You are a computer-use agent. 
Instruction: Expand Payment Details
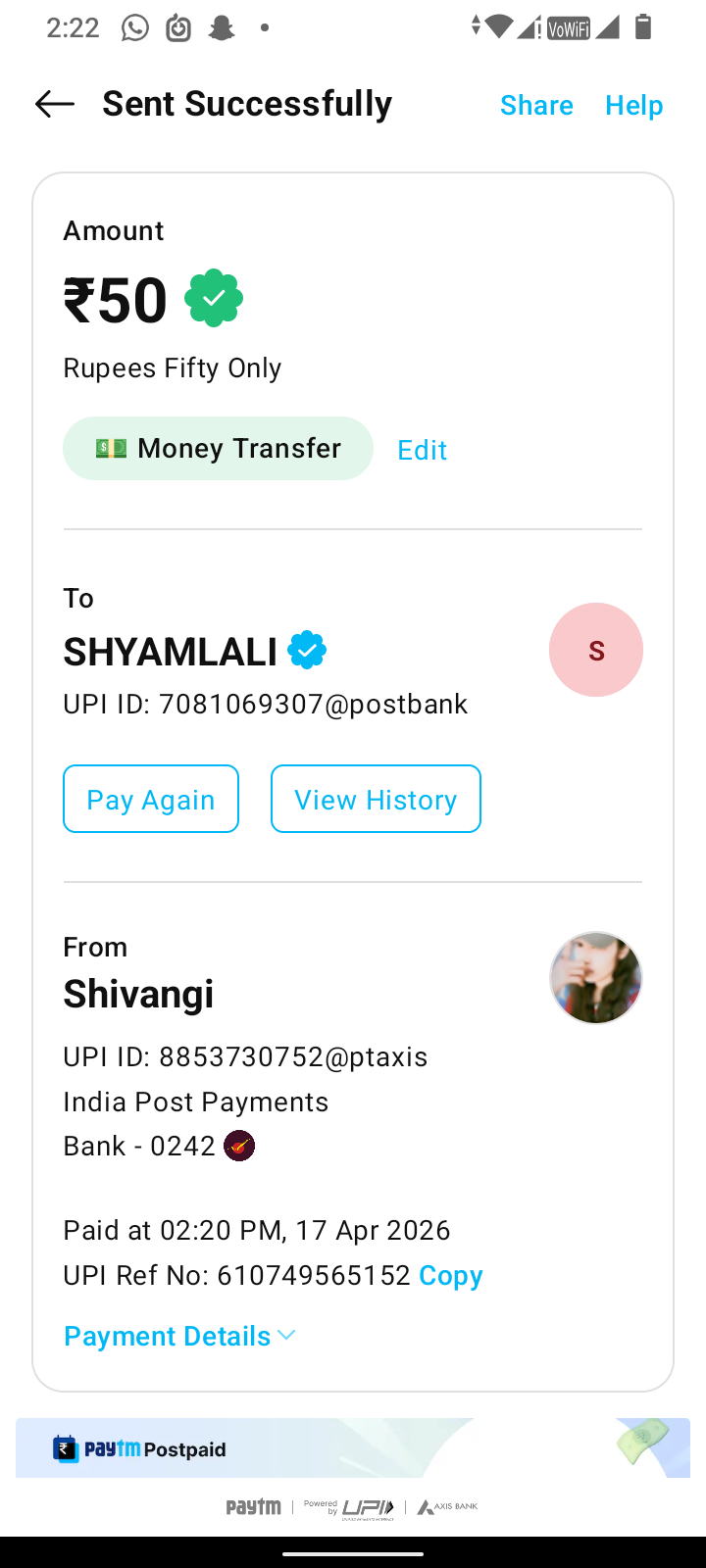coord(179,1336)
